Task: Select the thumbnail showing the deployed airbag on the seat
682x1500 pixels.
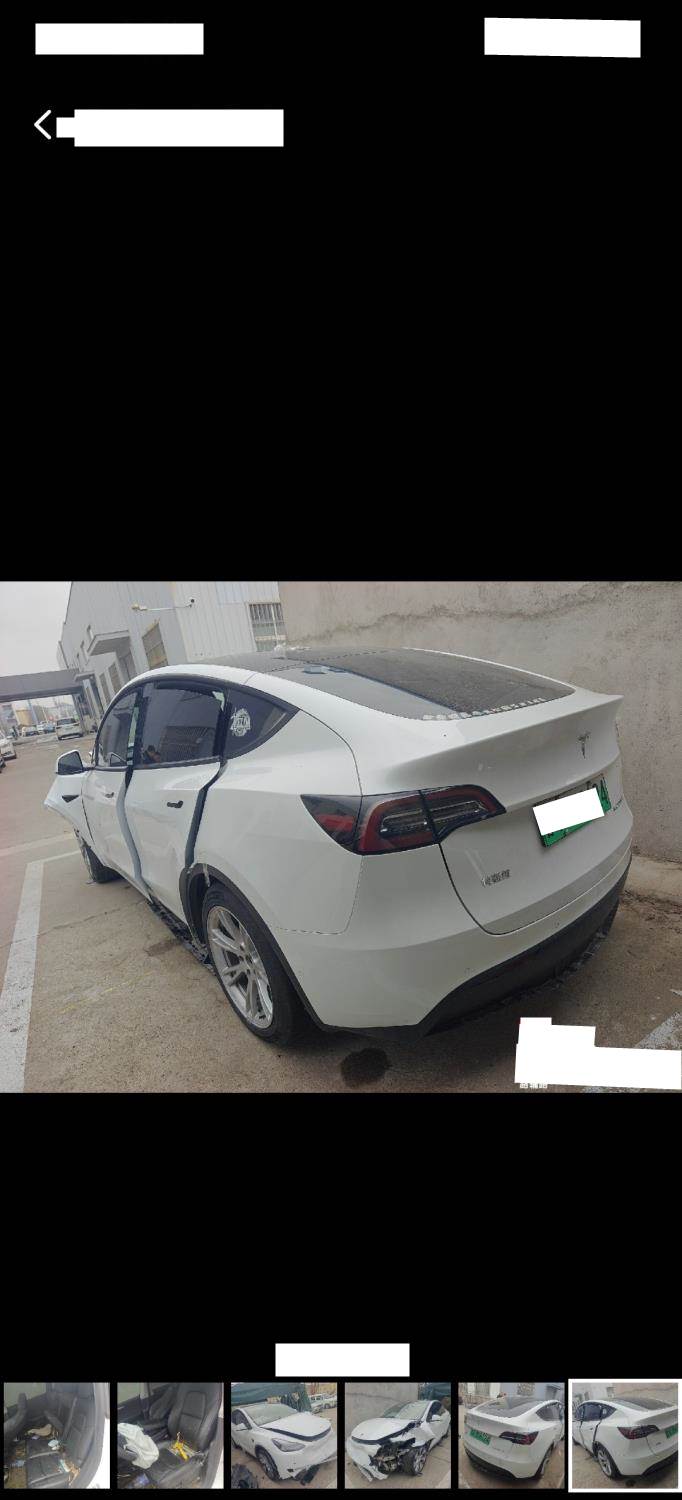Action: [170, 1435]
